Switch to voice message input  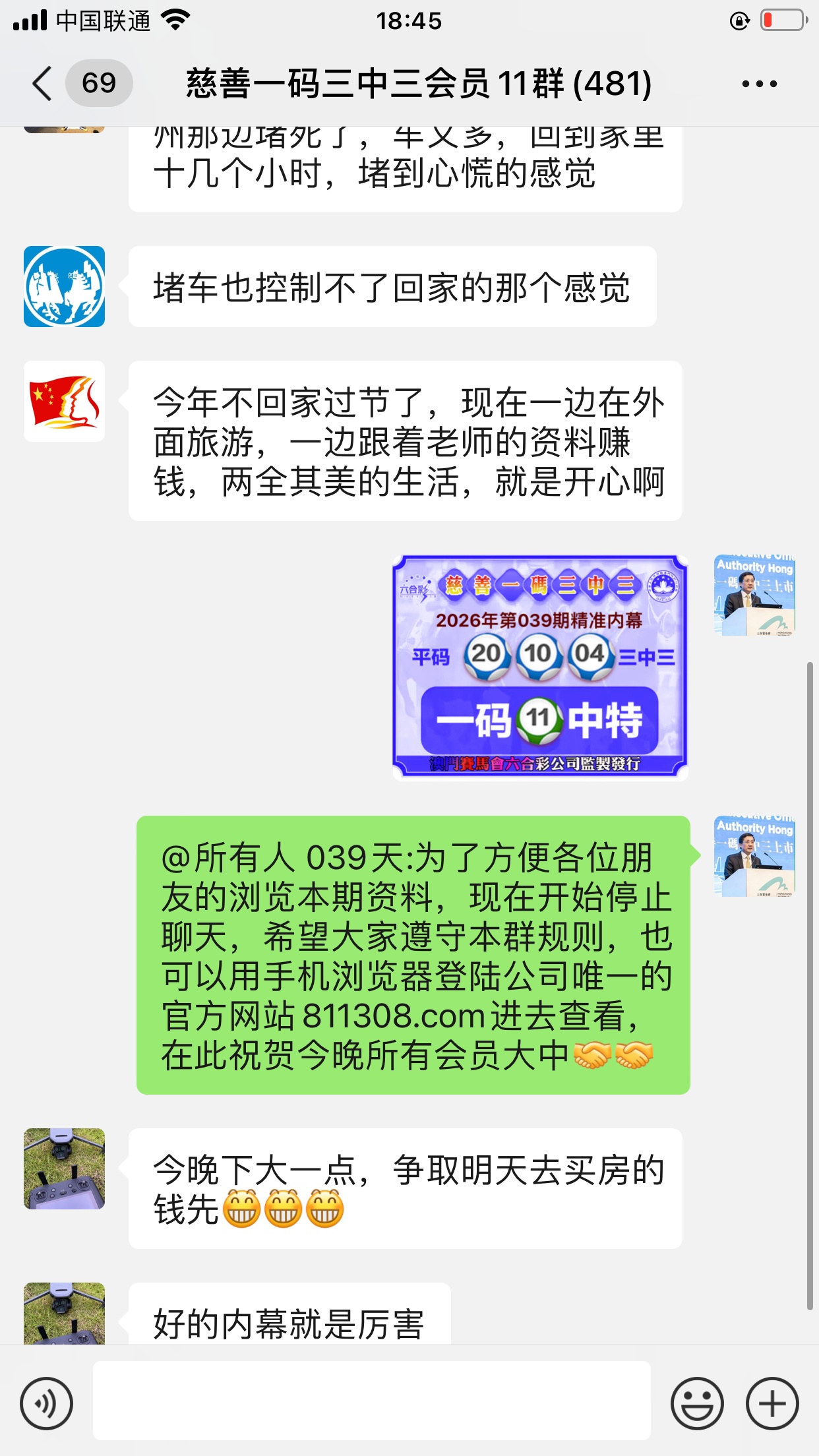tap(46, 1403)
